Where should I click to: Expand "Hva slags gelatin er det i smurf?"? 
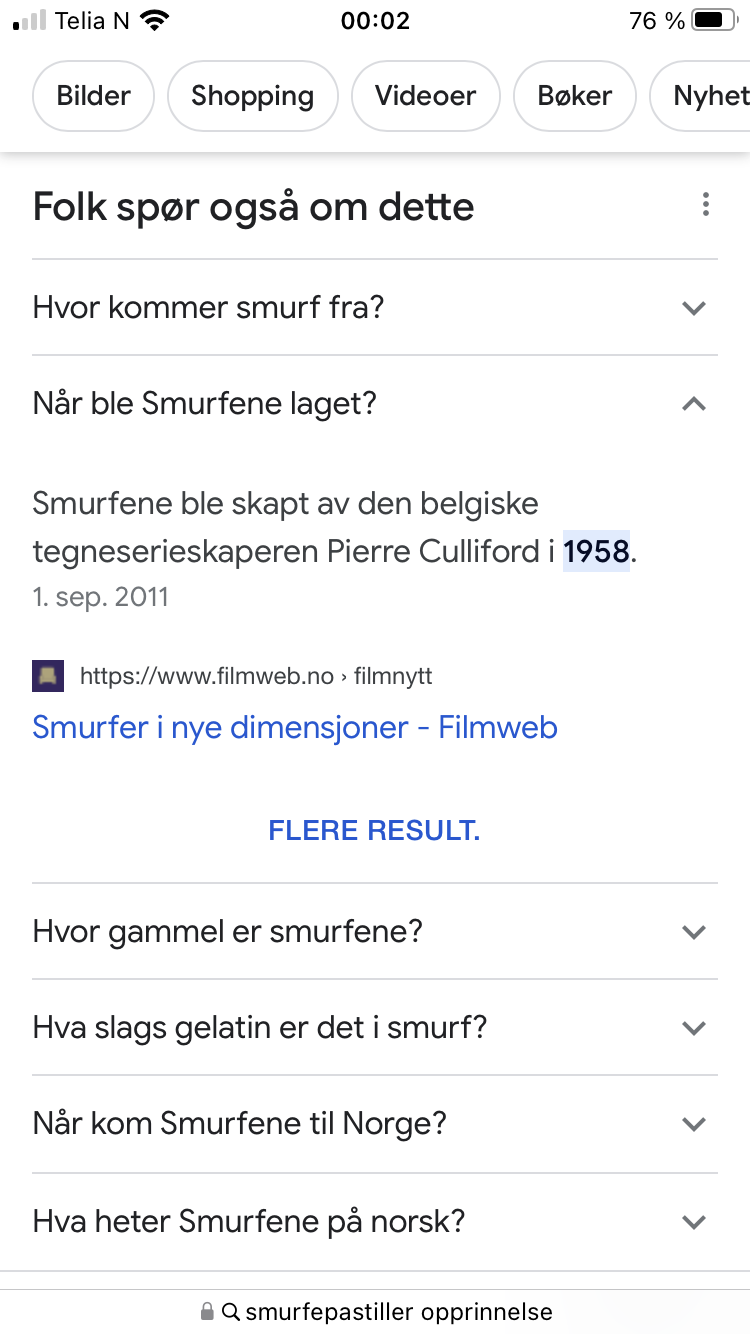(375, 1028)
